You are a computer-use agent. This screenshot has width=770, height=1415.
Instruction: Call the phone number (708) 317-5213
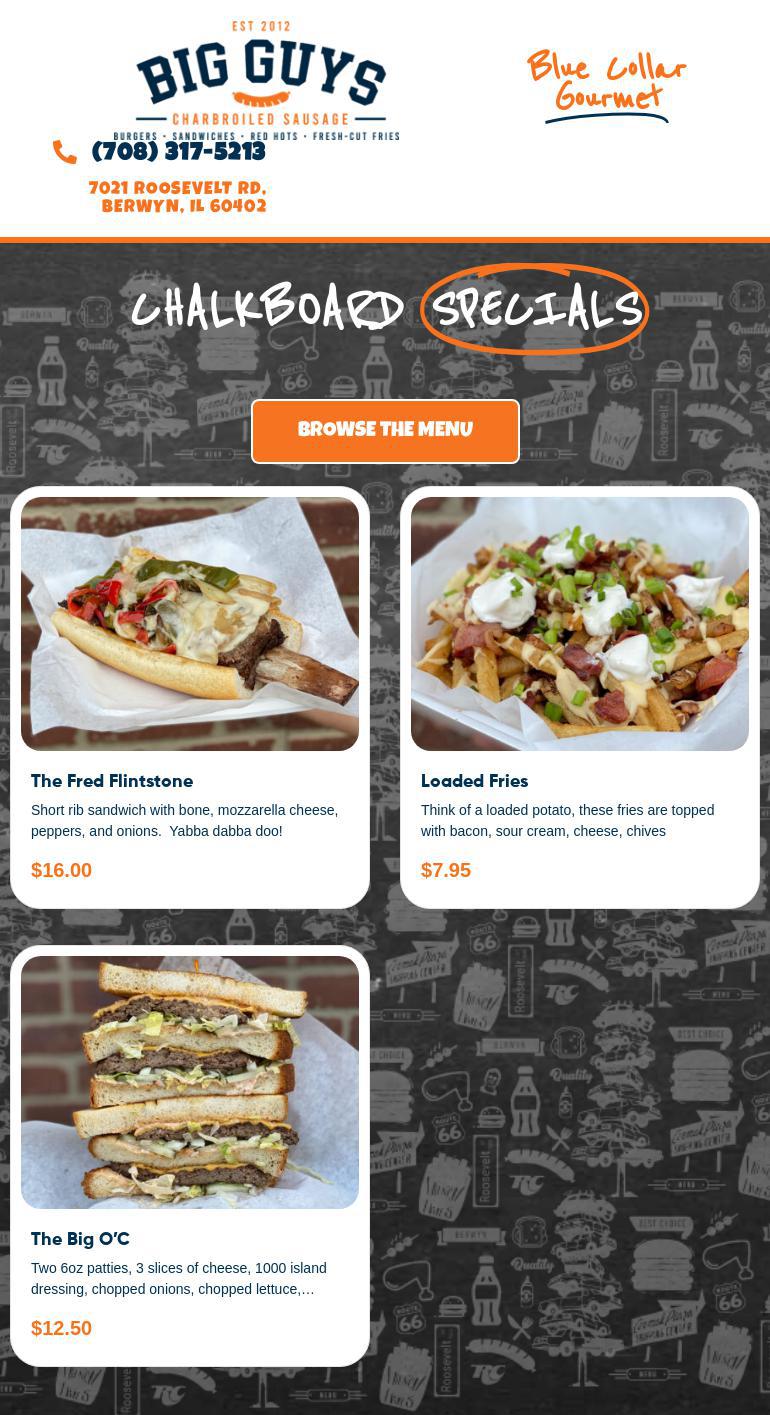[x=178, y=152]
